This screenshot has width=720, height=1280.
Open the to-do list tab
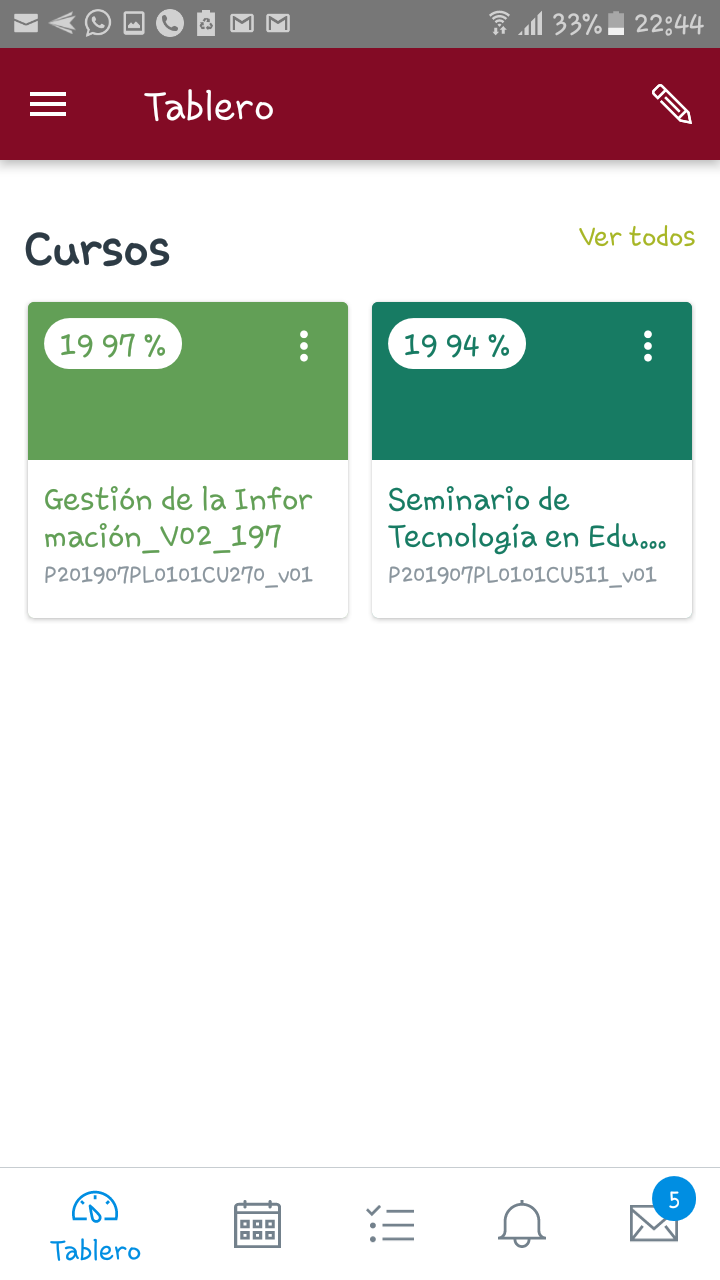[x=390, y=1224]
